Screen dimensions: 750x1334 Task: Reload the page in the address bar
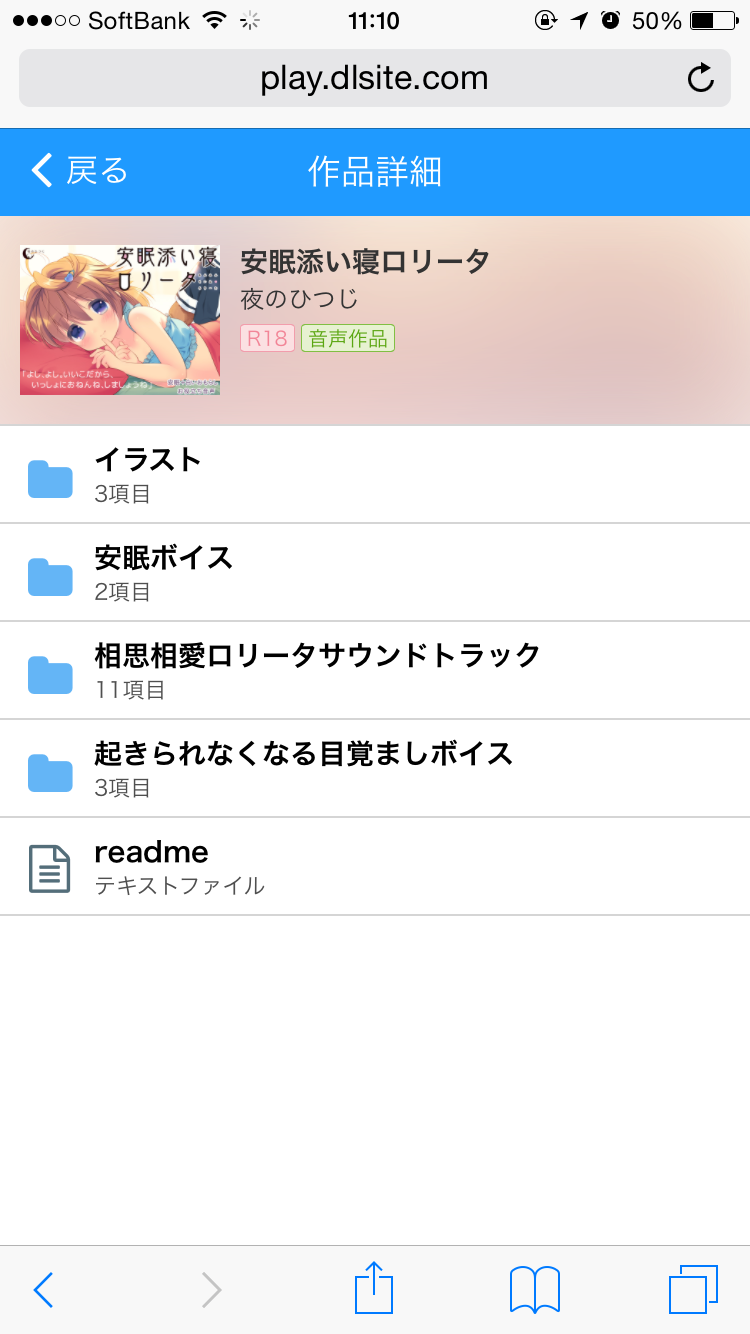point(701,78)
